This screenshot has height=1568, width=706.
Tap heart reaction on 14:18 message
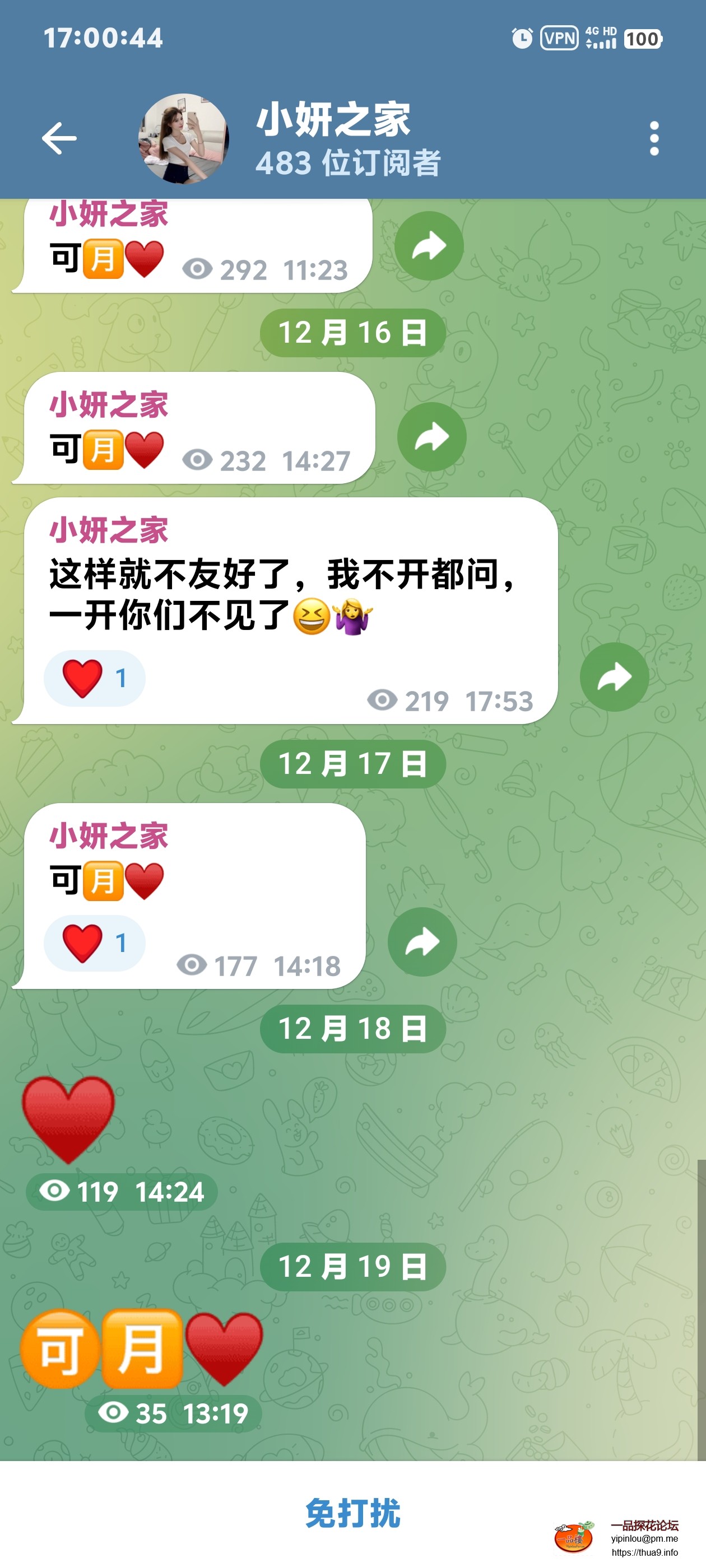tap(95, 944)
